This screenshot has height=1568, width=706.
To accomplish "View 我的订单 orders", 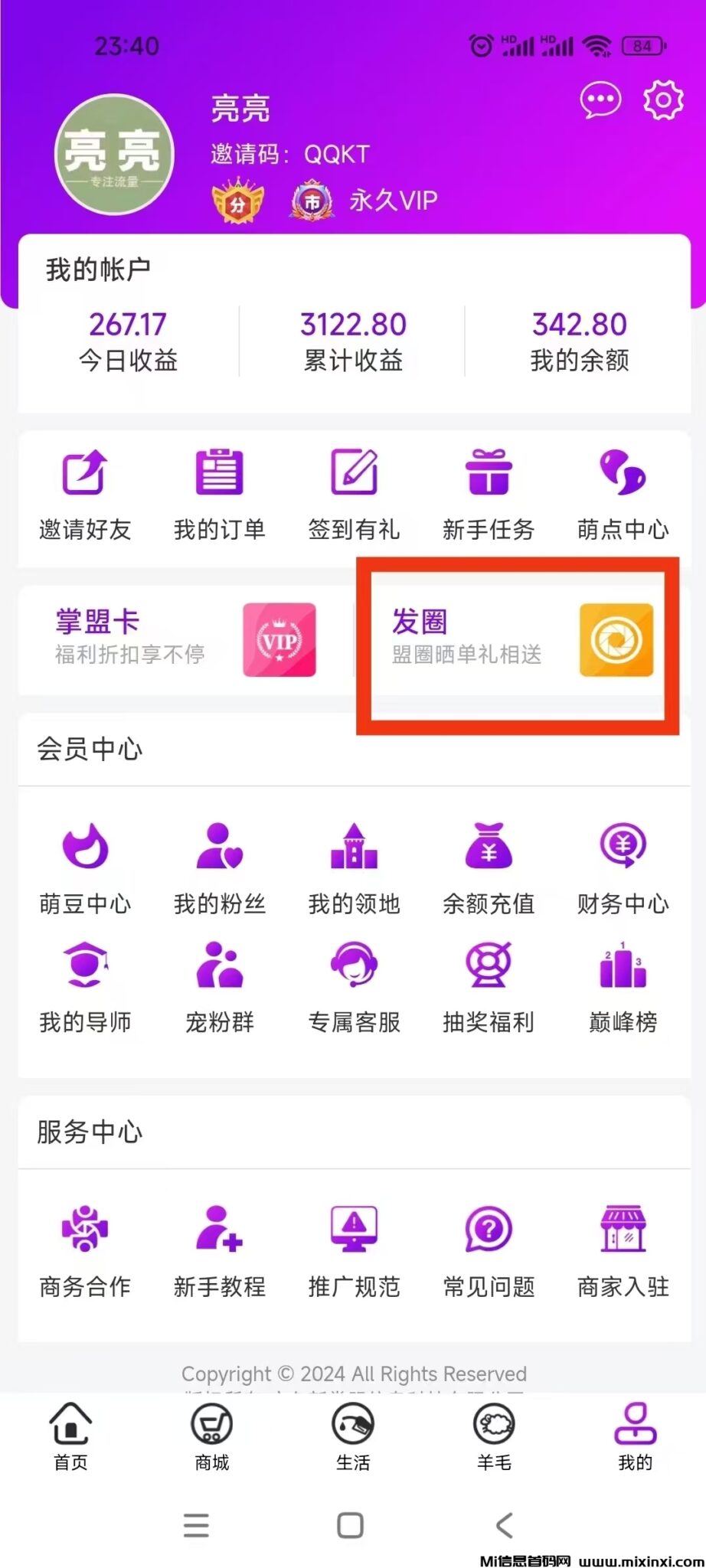I will point(219,494).
